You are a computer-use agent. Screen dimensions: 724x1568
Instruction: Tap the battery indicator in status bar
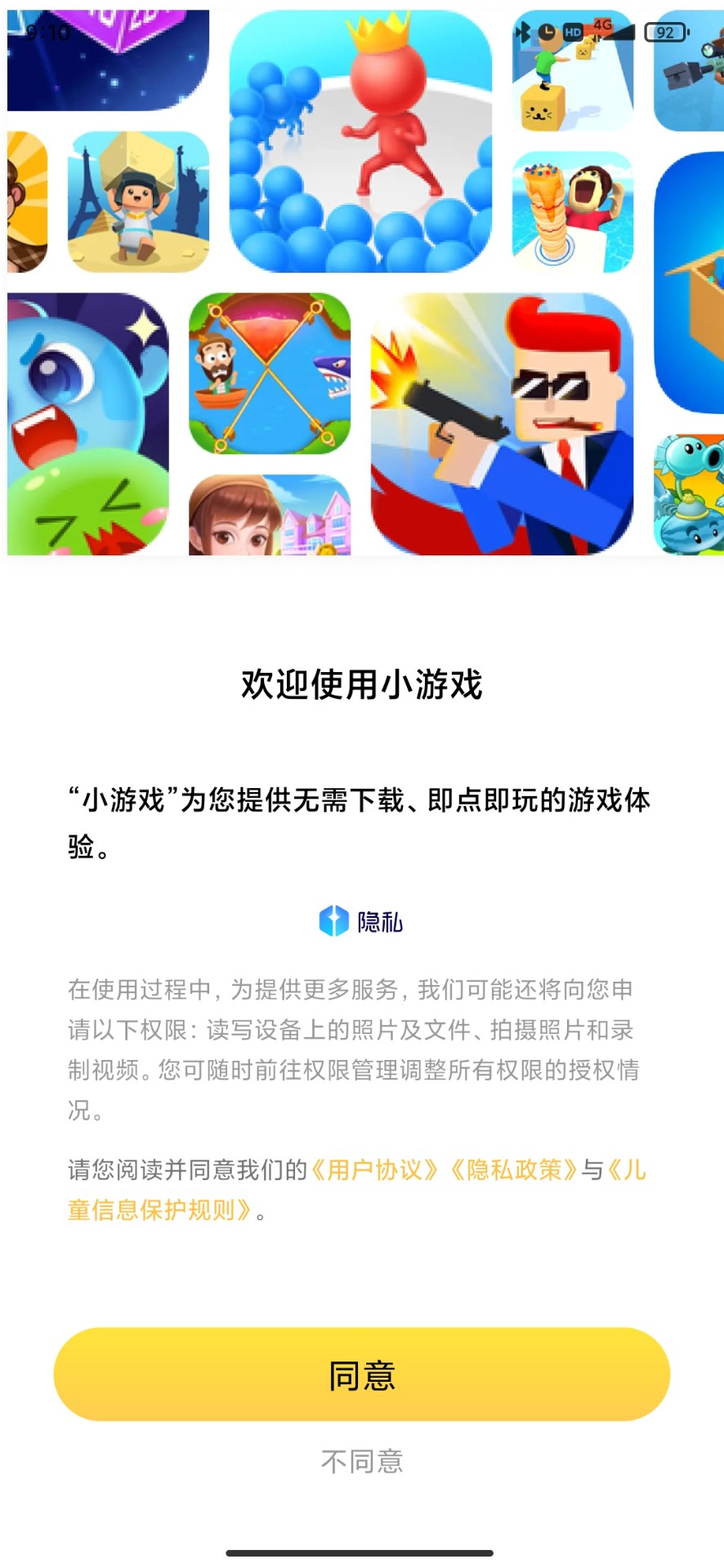tap(664, 33)
